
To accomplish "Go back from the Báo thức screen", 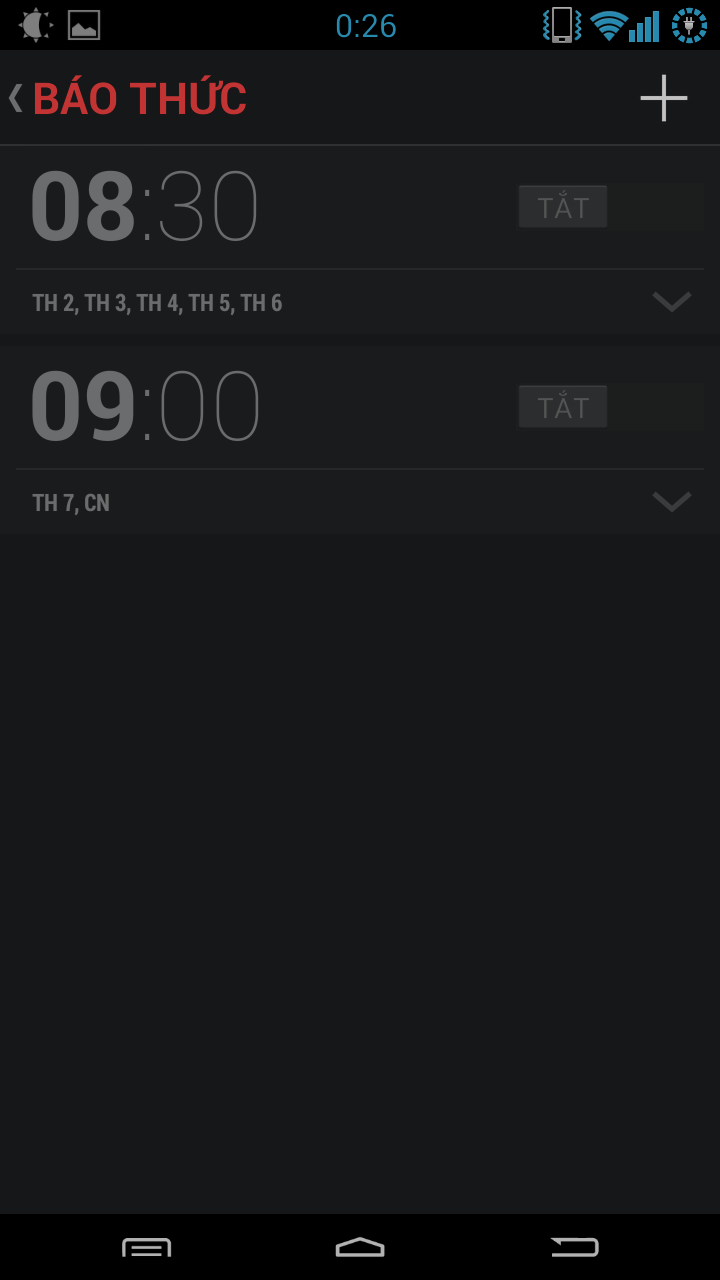I will coord(18,98).
